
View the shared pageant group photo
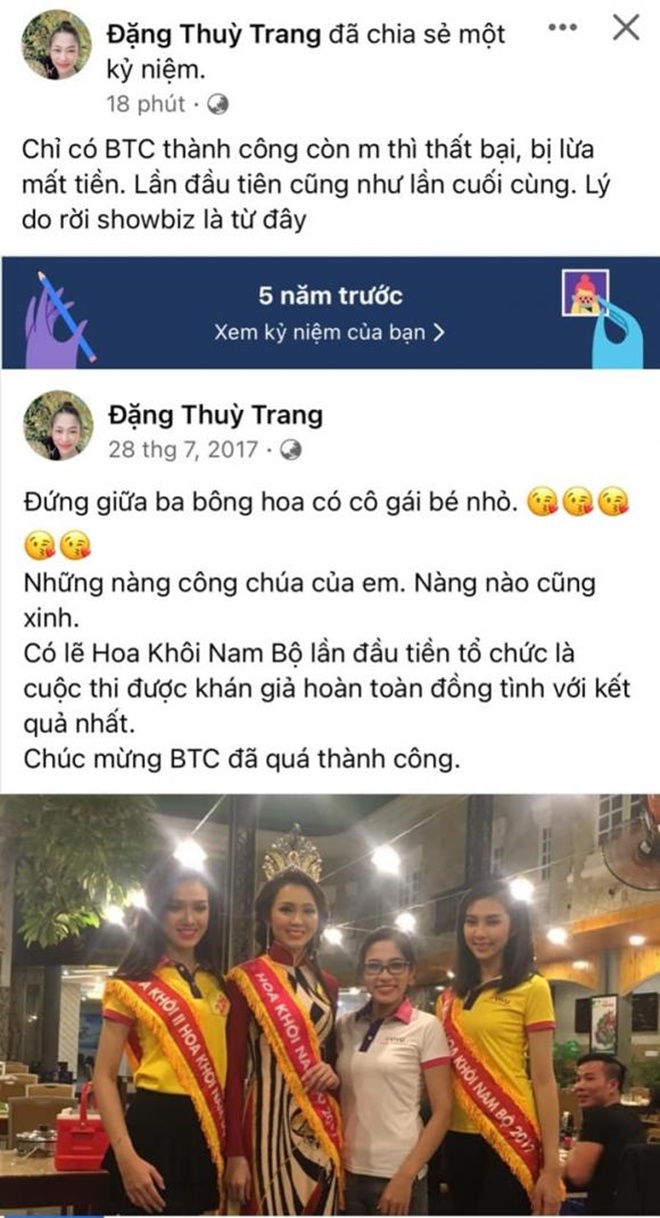coord(330,1005)
